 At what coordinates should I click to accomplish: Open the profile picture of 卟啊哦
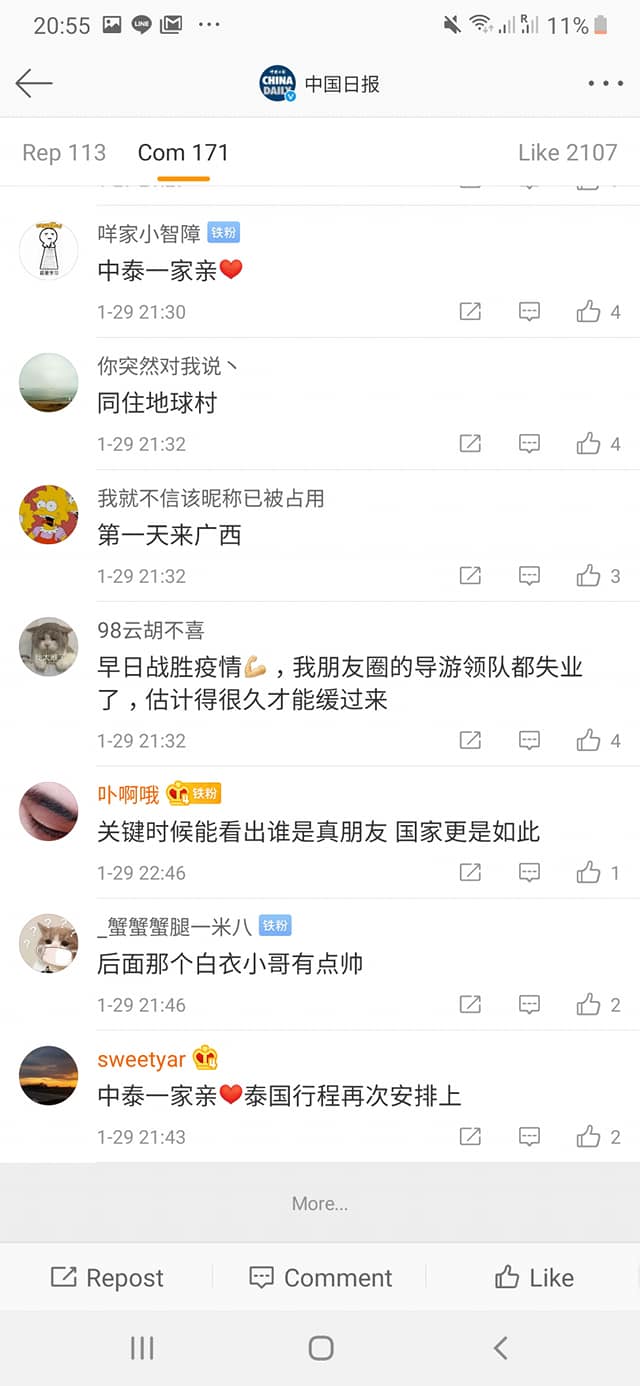48,811
